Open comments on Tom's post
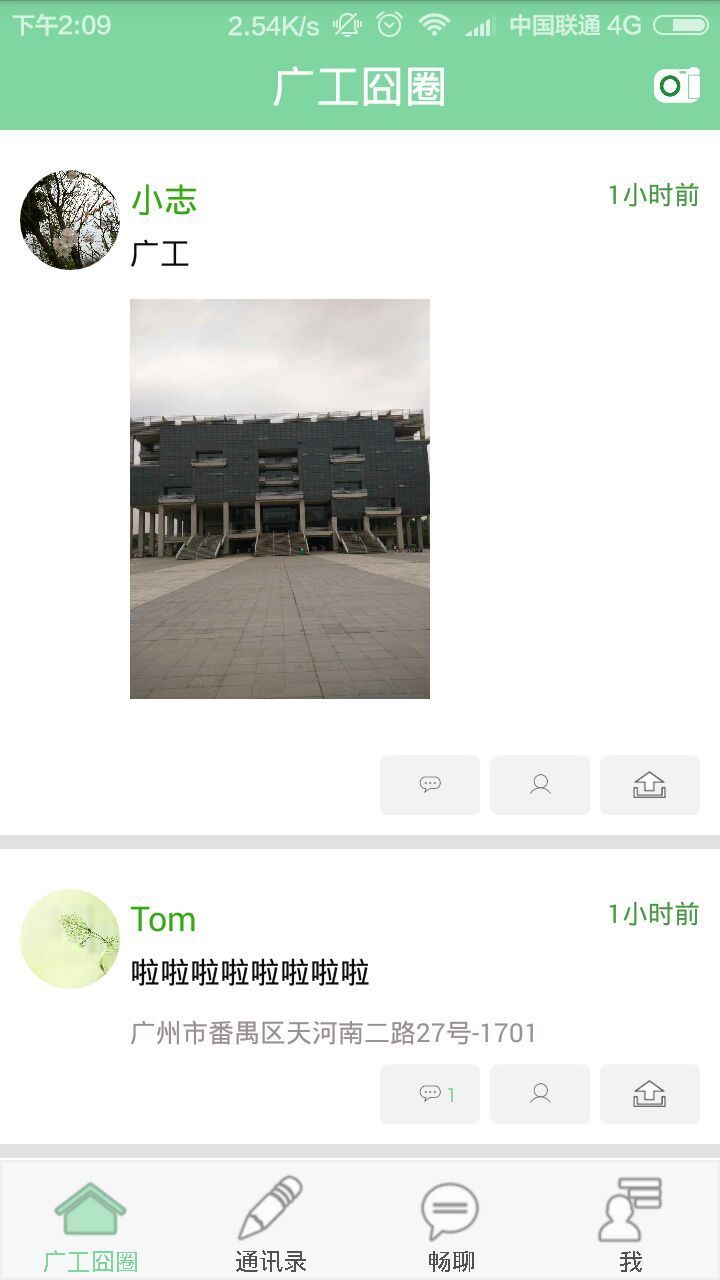 430,1094
